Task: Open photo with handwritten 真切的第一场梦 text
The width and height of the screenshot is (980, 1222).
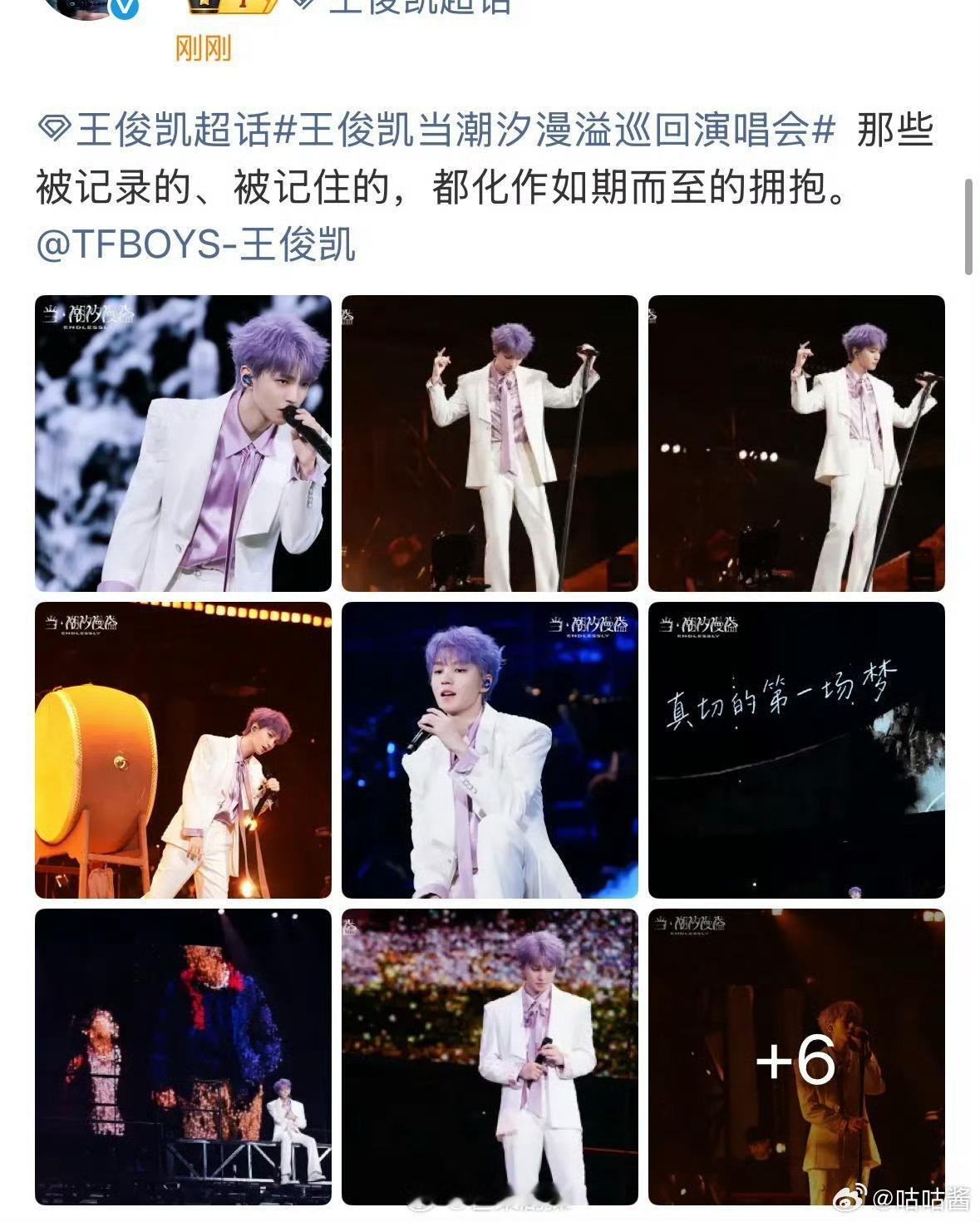Action: (796, 750)
